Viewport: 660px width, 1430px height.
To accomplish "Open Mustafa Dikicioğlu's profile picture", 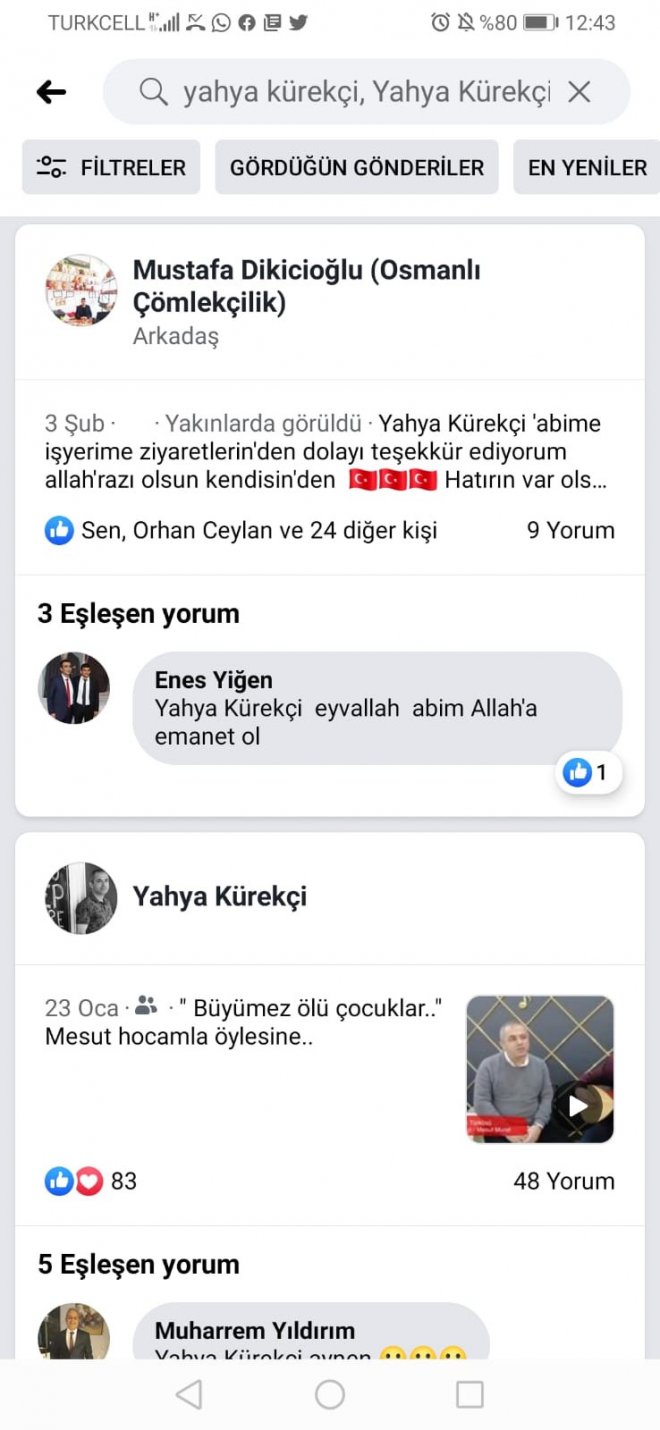I will [x=81, y=290].
